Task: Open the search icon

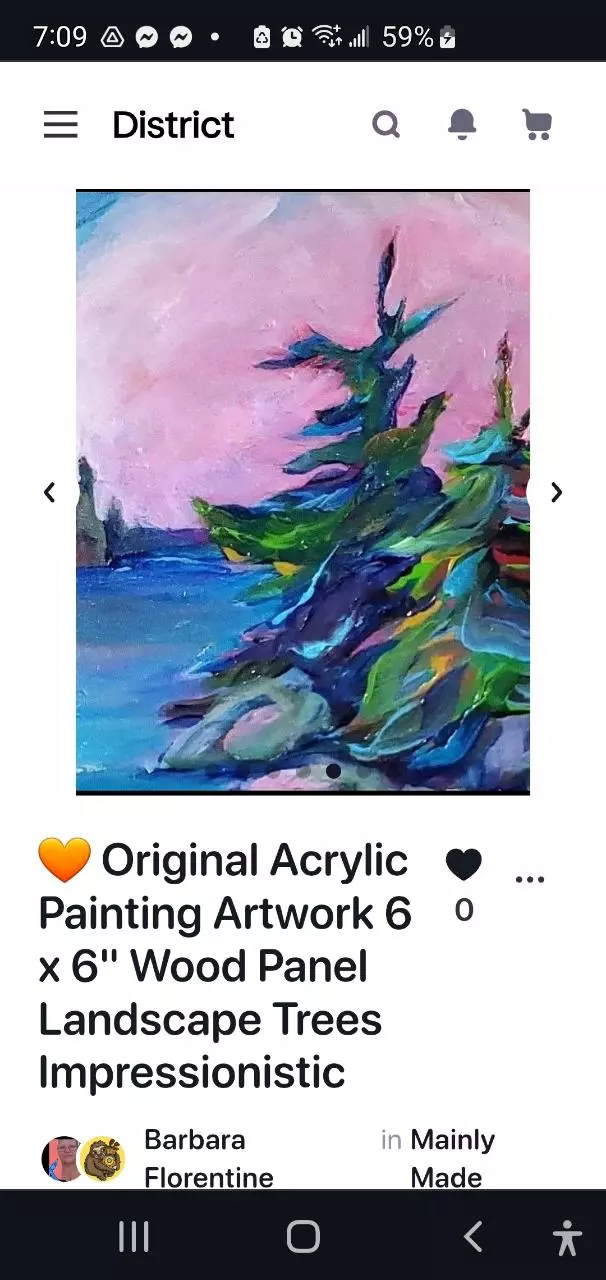Action: pos(386,125)
